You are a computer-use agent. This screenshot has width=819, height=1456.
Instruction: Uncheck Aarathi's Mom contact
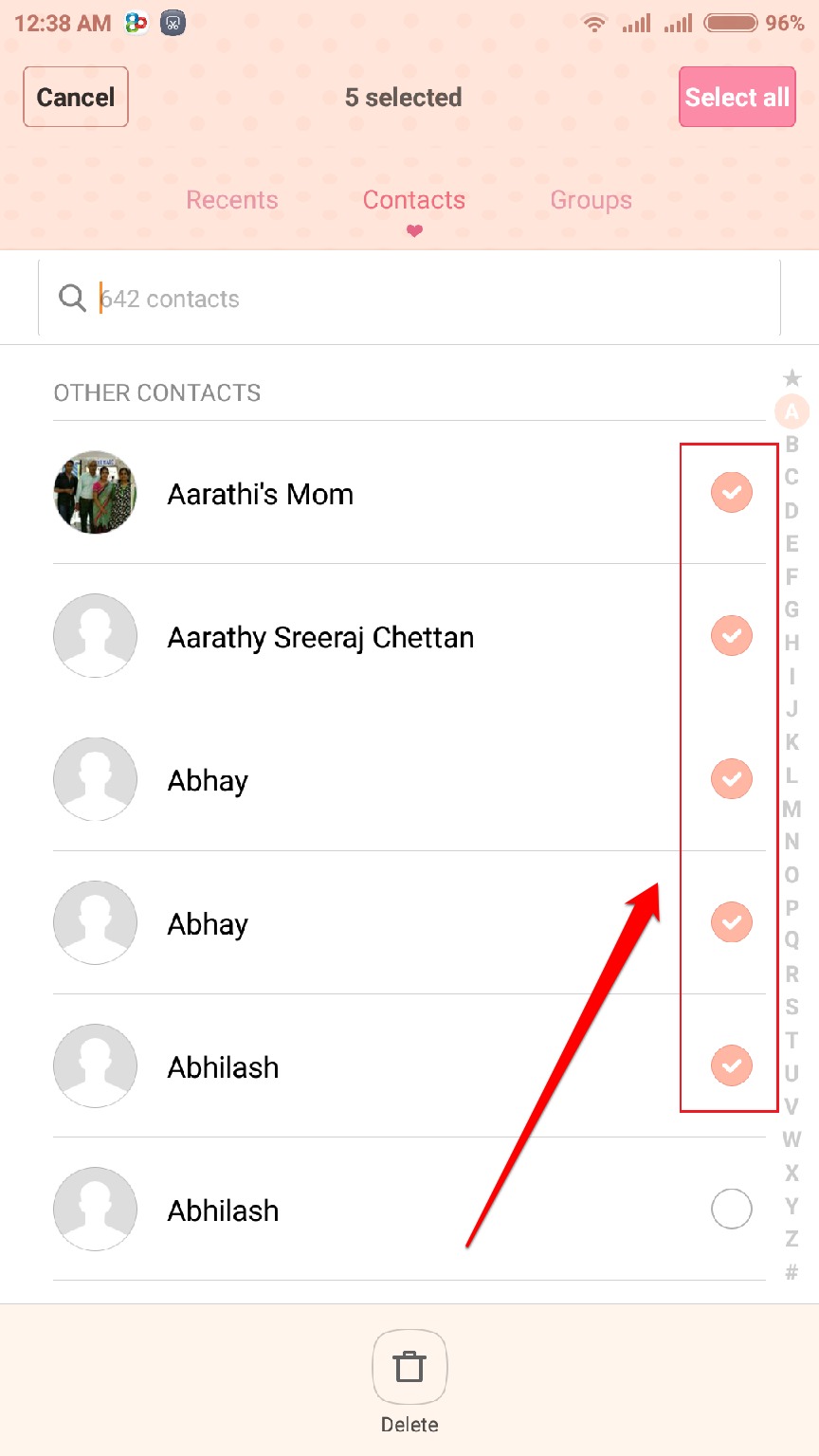(731, 493)
